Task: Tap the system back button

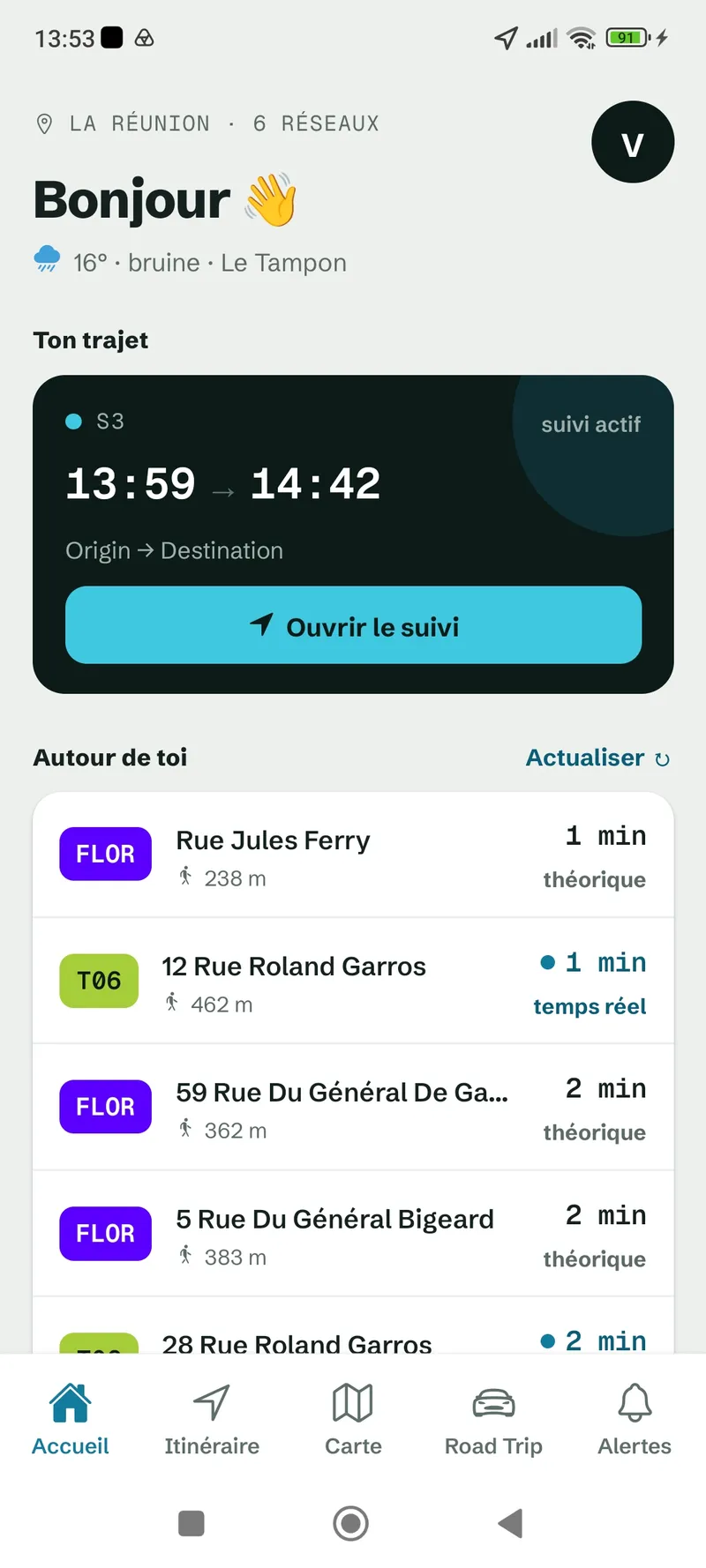Action: pos(511,1523)
